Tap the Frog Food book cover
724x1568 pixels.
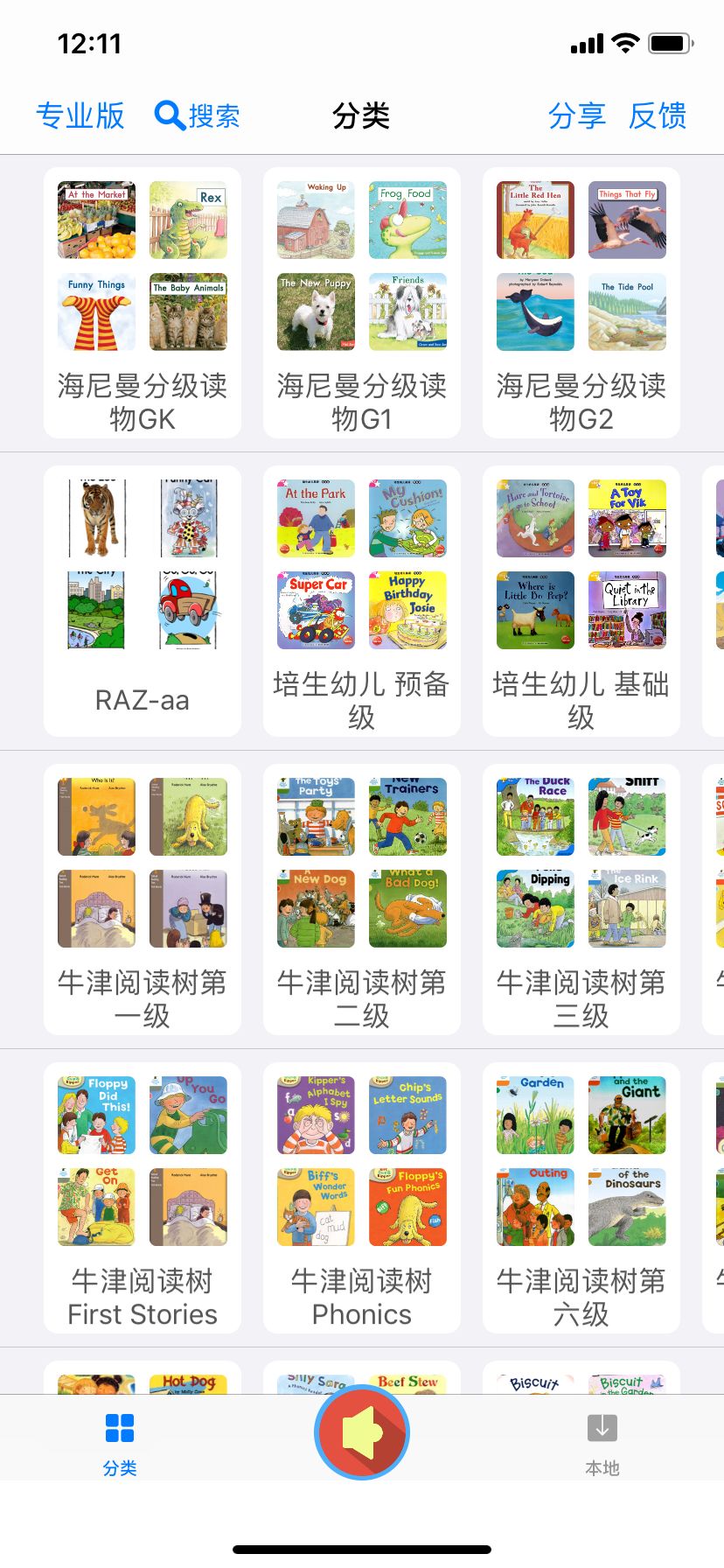point(407,220)
